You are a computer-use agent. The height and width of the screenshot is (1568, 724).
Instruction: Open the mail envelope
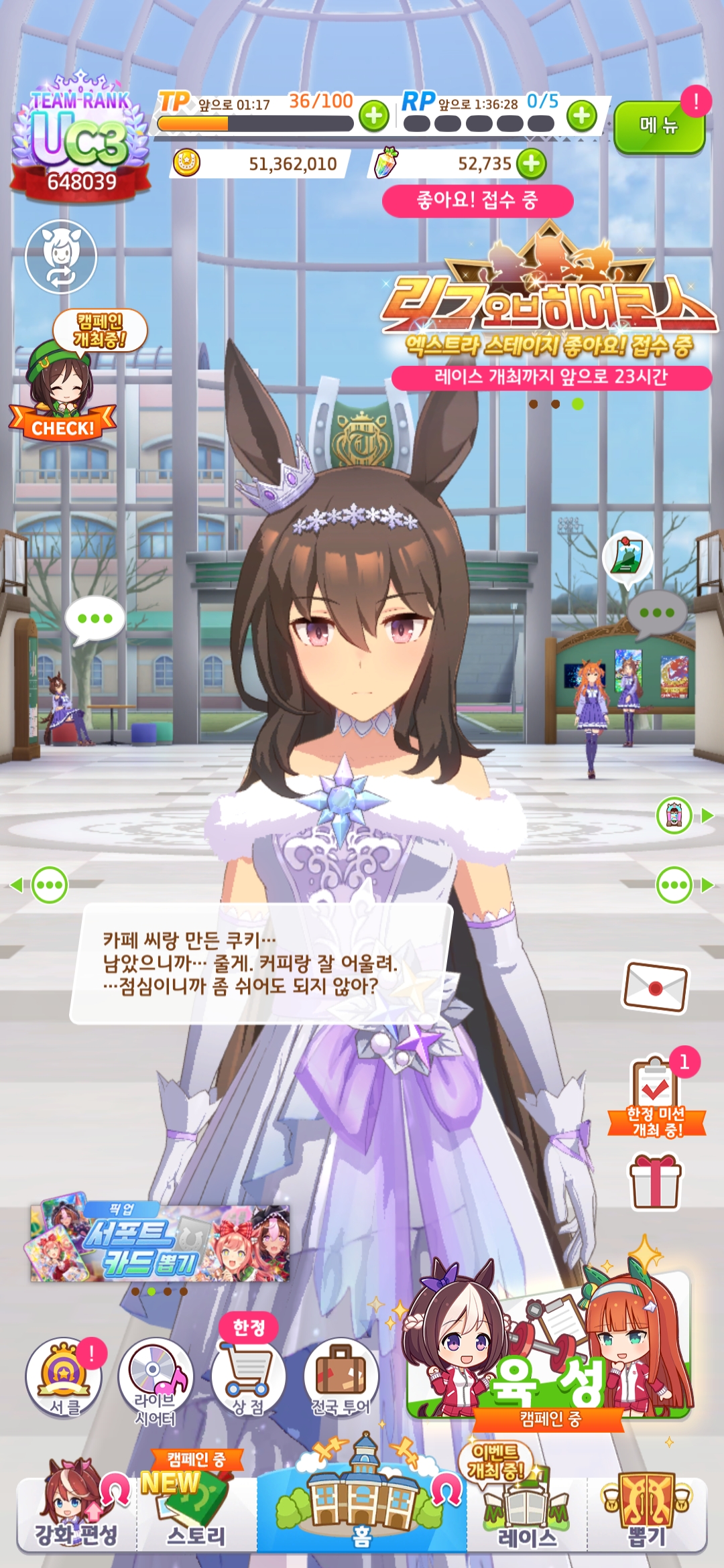click(656, 987)
